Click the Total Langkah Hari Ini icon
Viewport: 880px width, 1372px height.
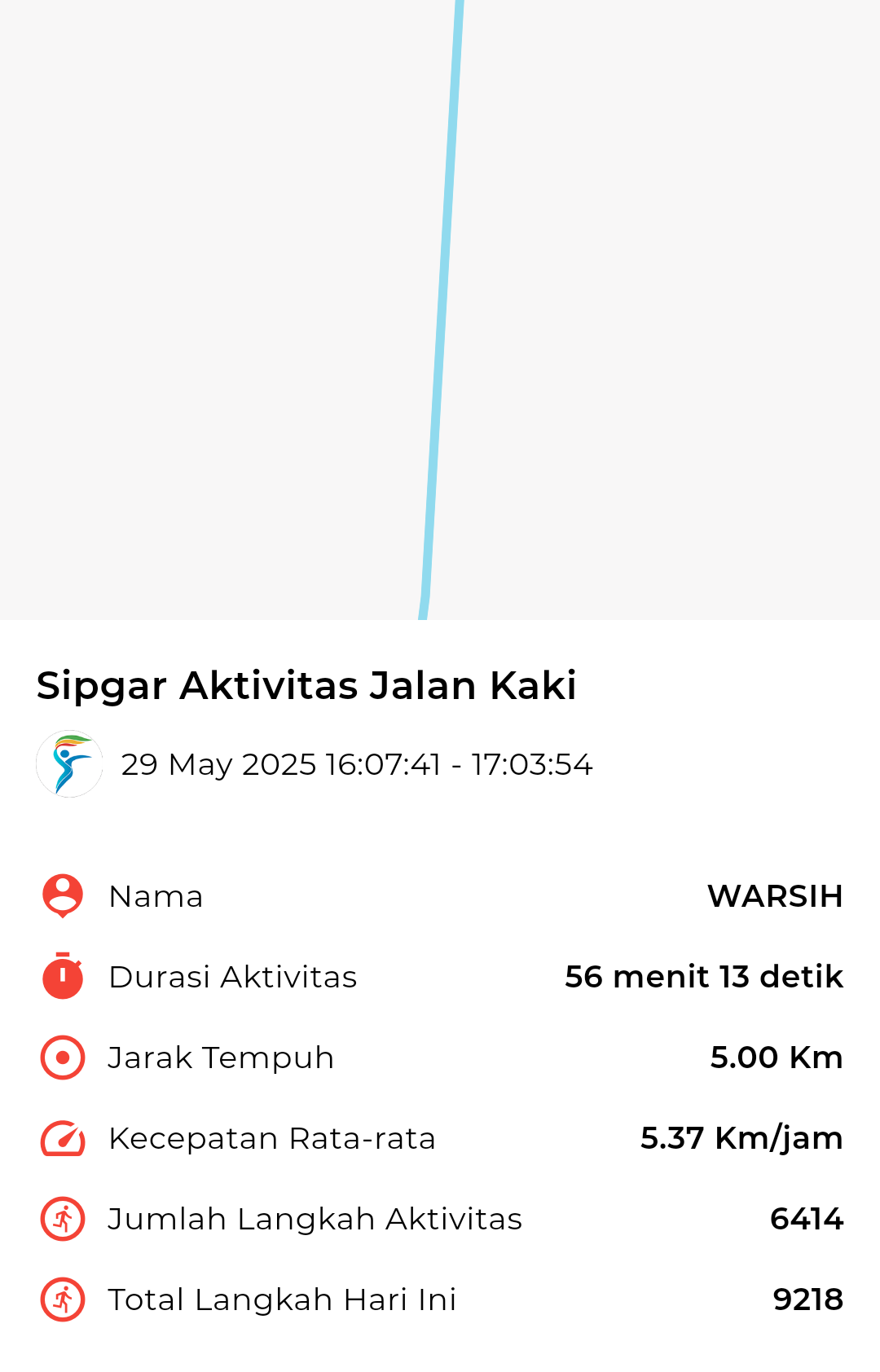(x=63, y=1299)
